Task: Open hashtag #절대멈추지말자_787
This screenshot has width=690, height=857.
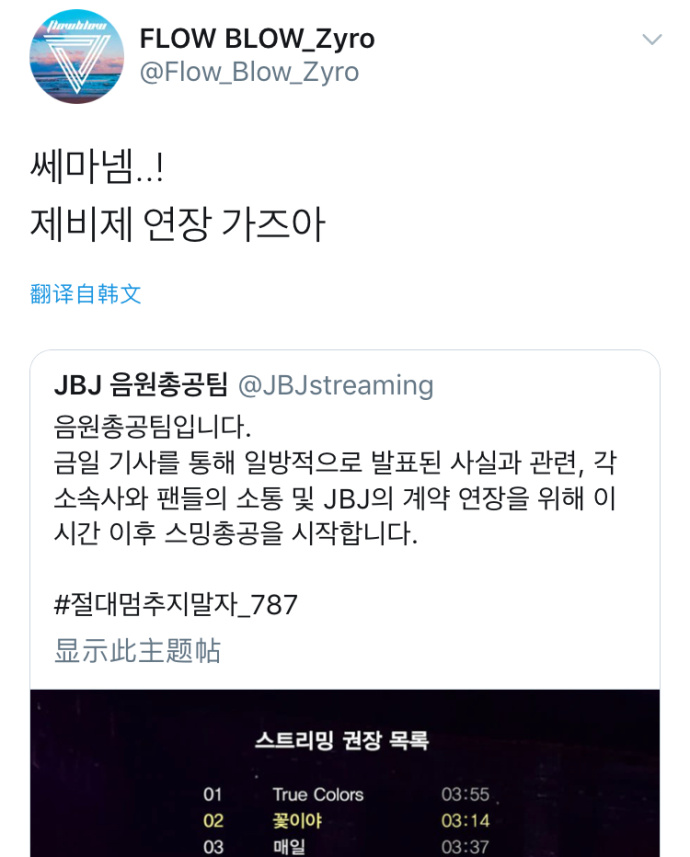Action: pyautogui.click(x=176, y=605)
